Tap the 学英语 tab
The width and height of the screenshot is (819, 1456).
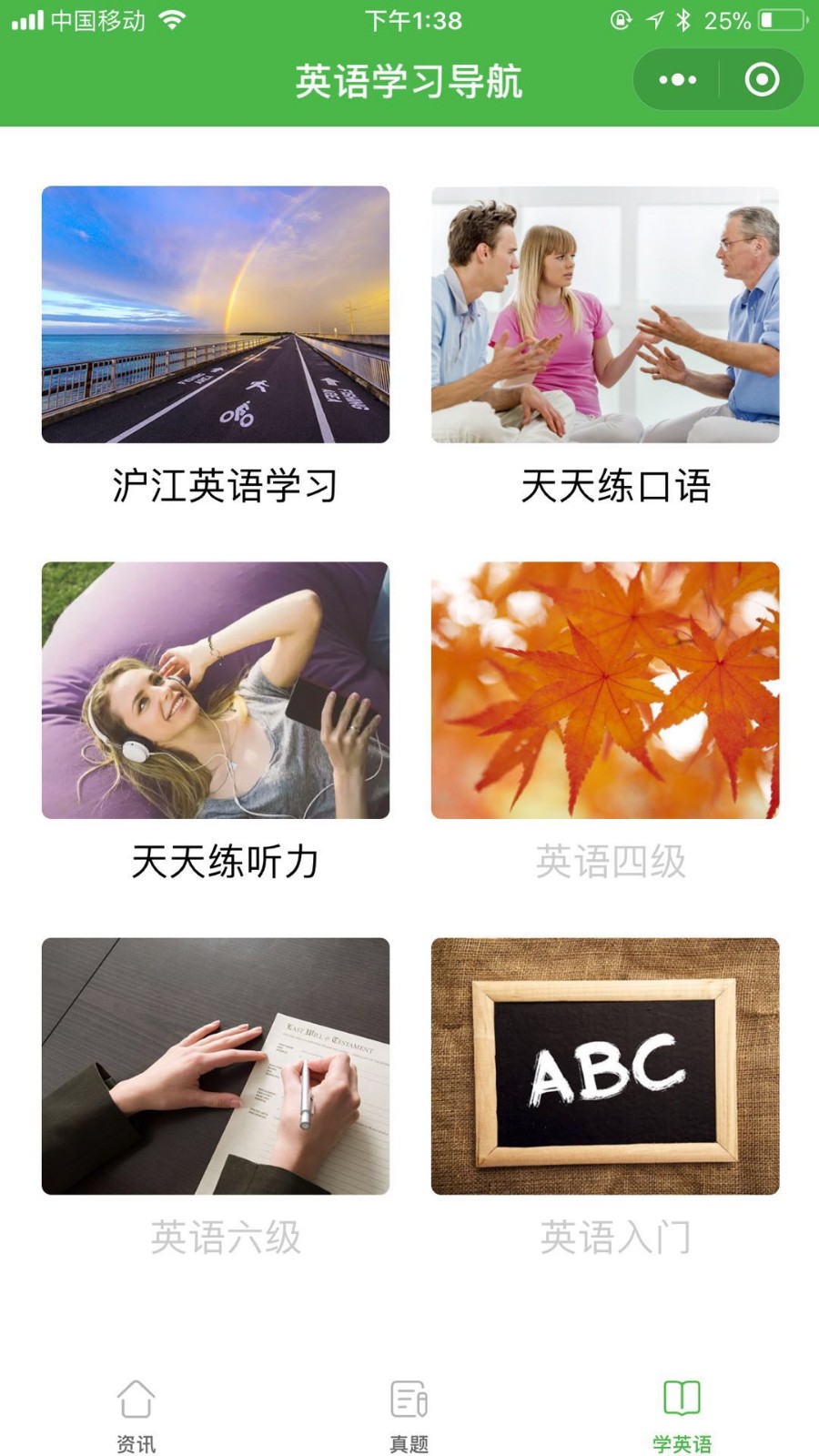682,1416
